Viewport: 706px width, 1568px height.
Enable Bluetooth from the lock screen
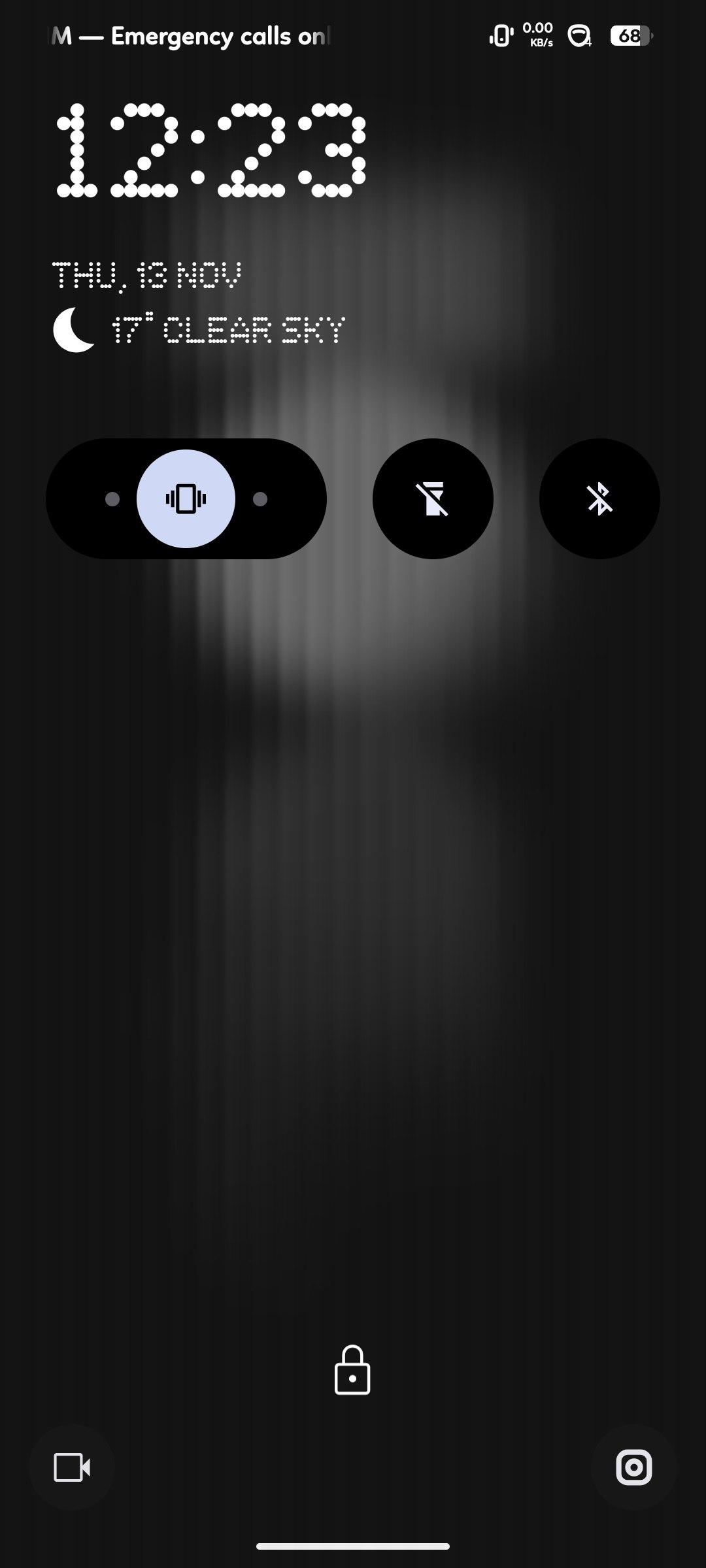(x=599, y=498)
